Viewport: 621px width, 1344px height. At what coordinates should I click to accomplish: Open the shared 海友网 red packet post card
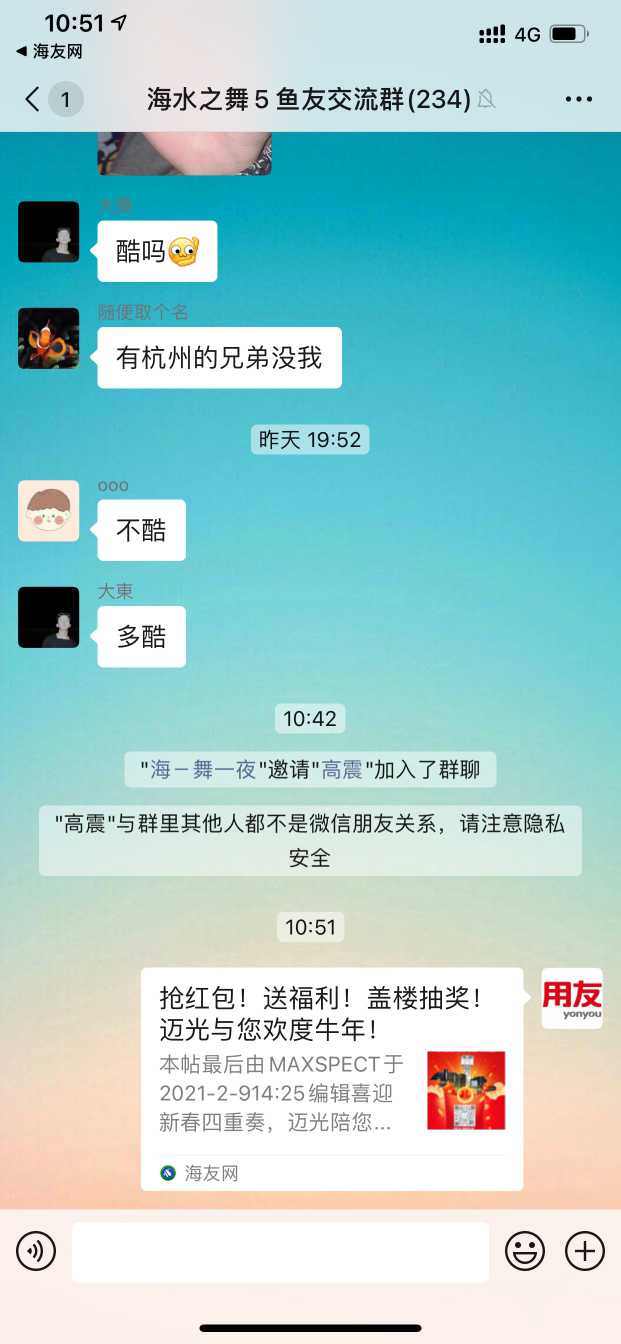click(x=331, y=1078)
